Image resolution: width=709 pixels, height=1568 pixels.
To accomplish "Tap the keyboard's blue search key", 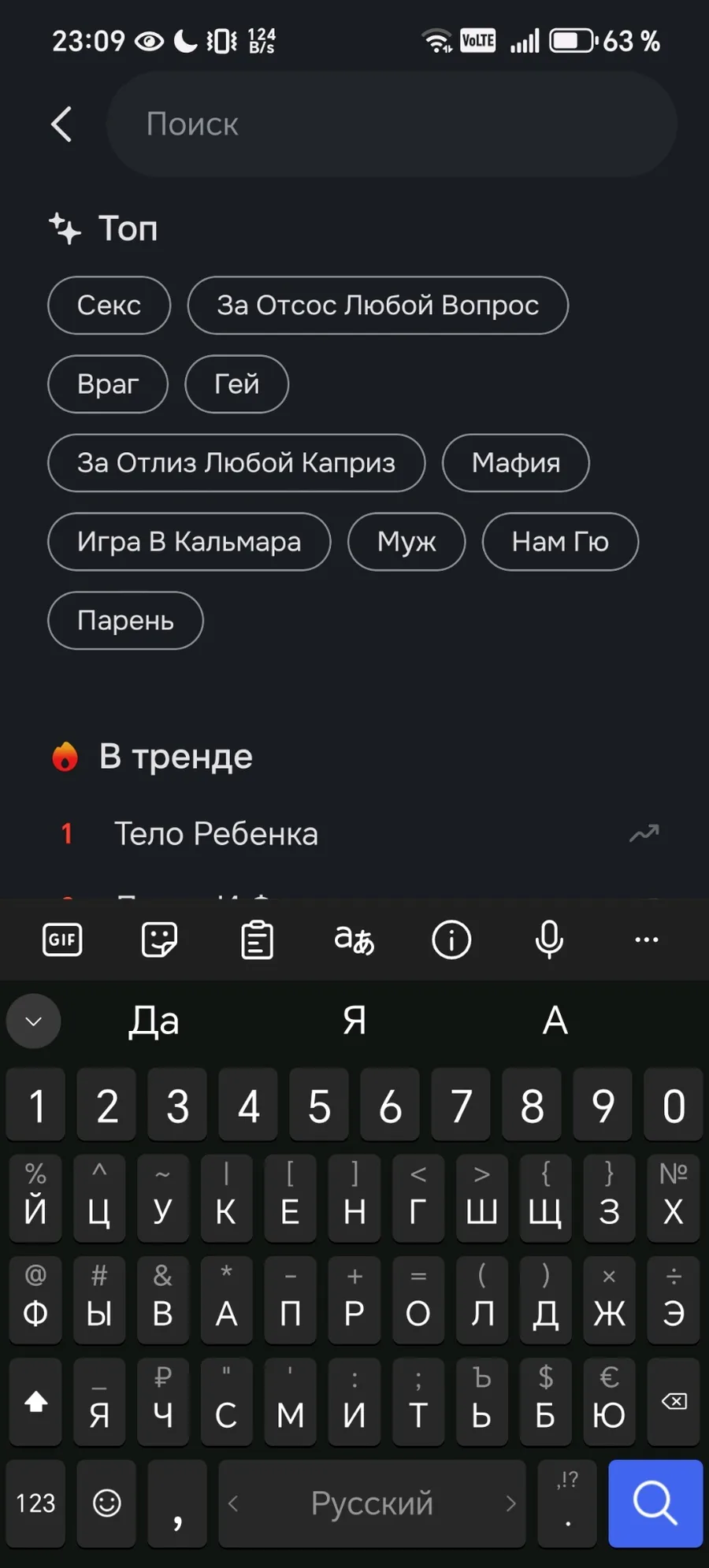I will click(655, 1503).
